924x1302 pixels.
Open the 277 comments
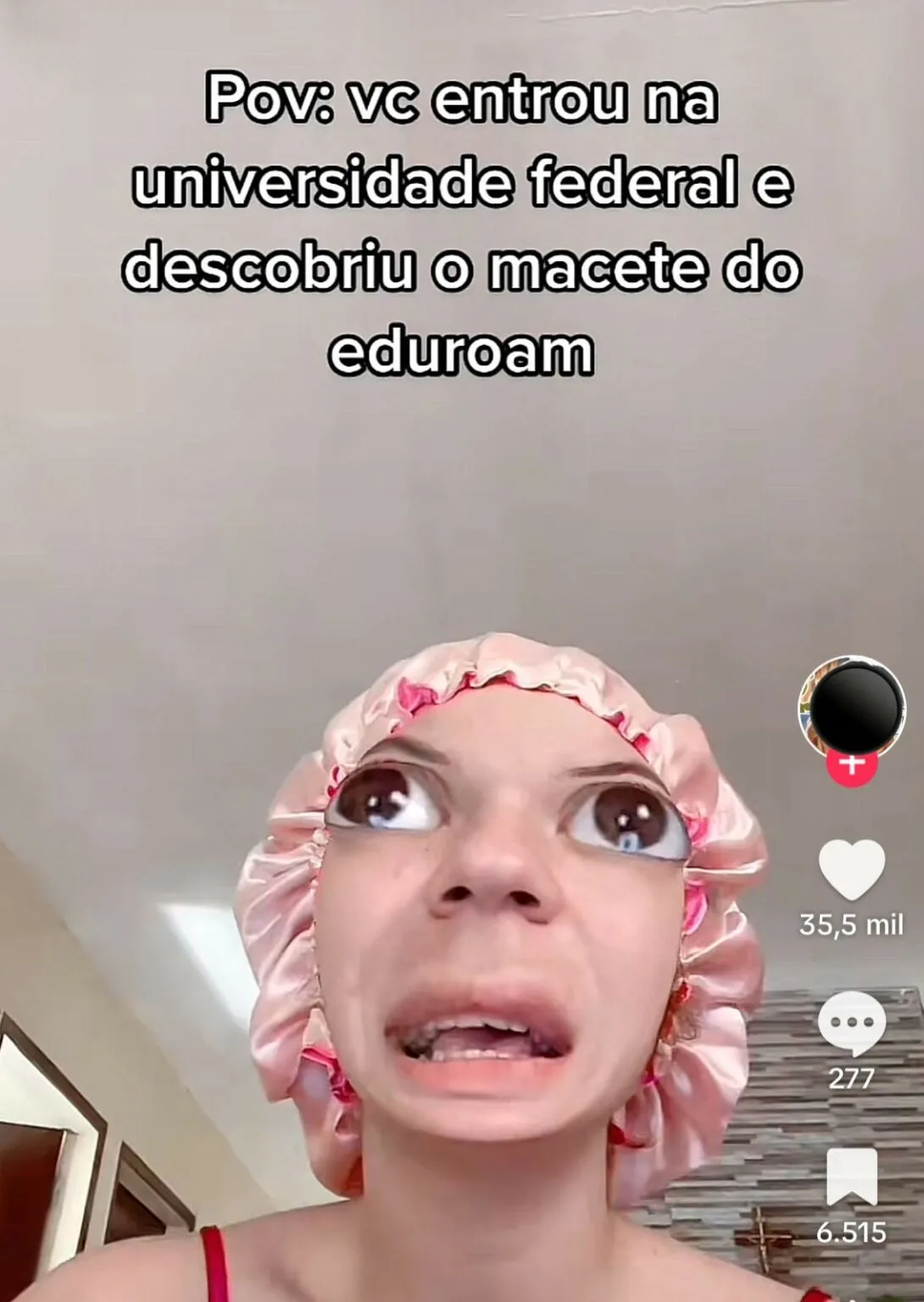pos(851,1022)
